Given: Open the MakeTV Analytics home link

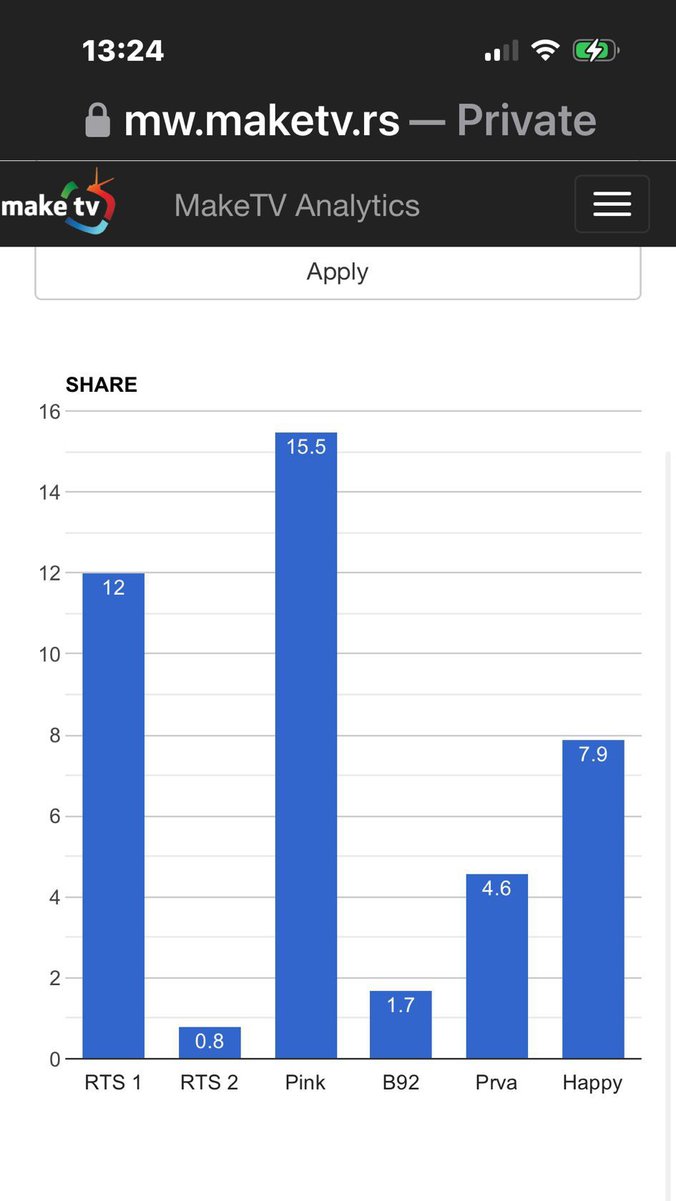Looking at the screenshot, I should point(296,205).
